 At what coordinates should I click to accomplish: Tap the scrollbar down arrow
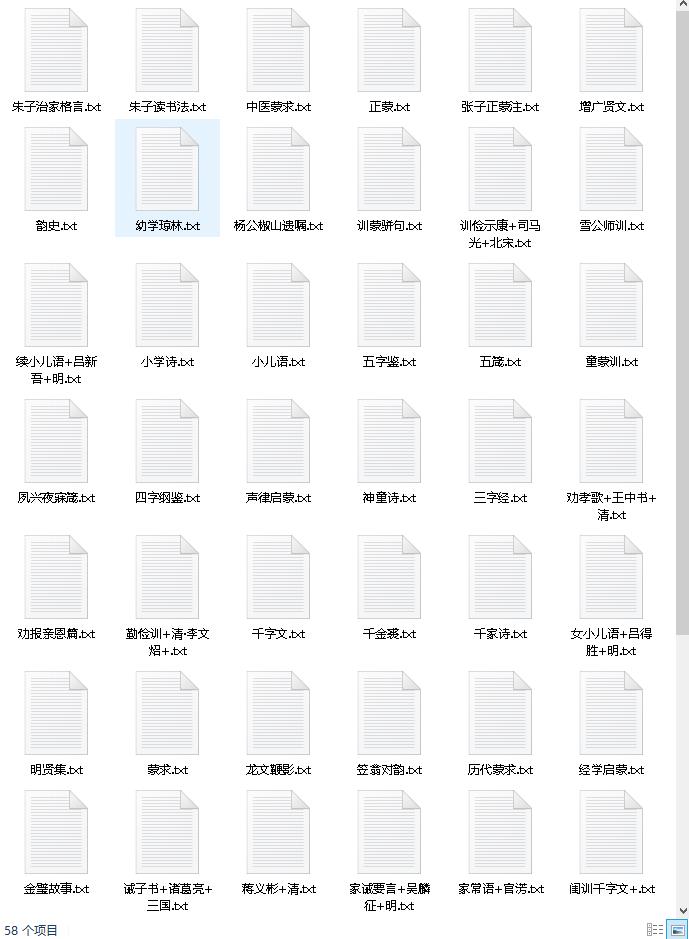click(x=683, y=911)
